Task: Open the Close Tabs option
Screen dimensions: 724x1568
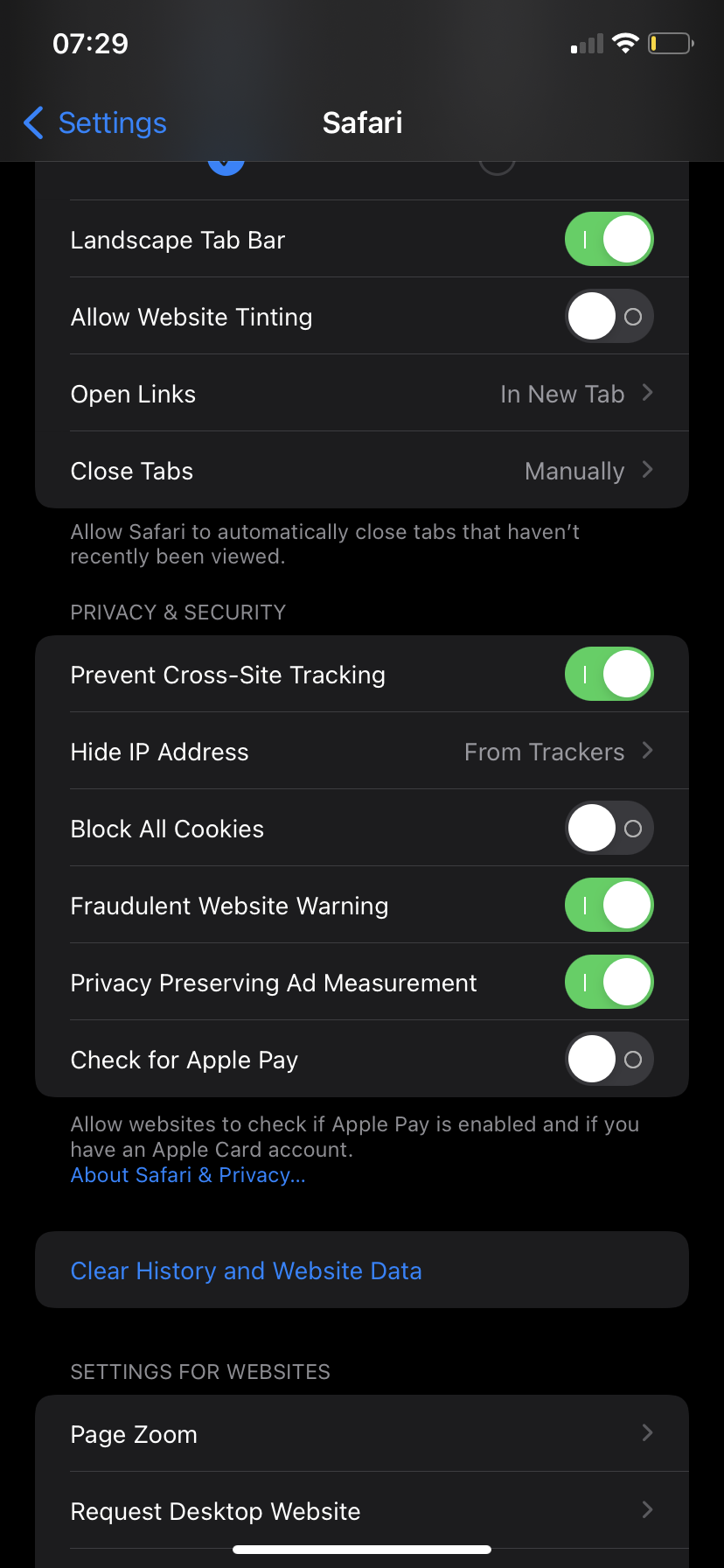Action: pos(362,471)
